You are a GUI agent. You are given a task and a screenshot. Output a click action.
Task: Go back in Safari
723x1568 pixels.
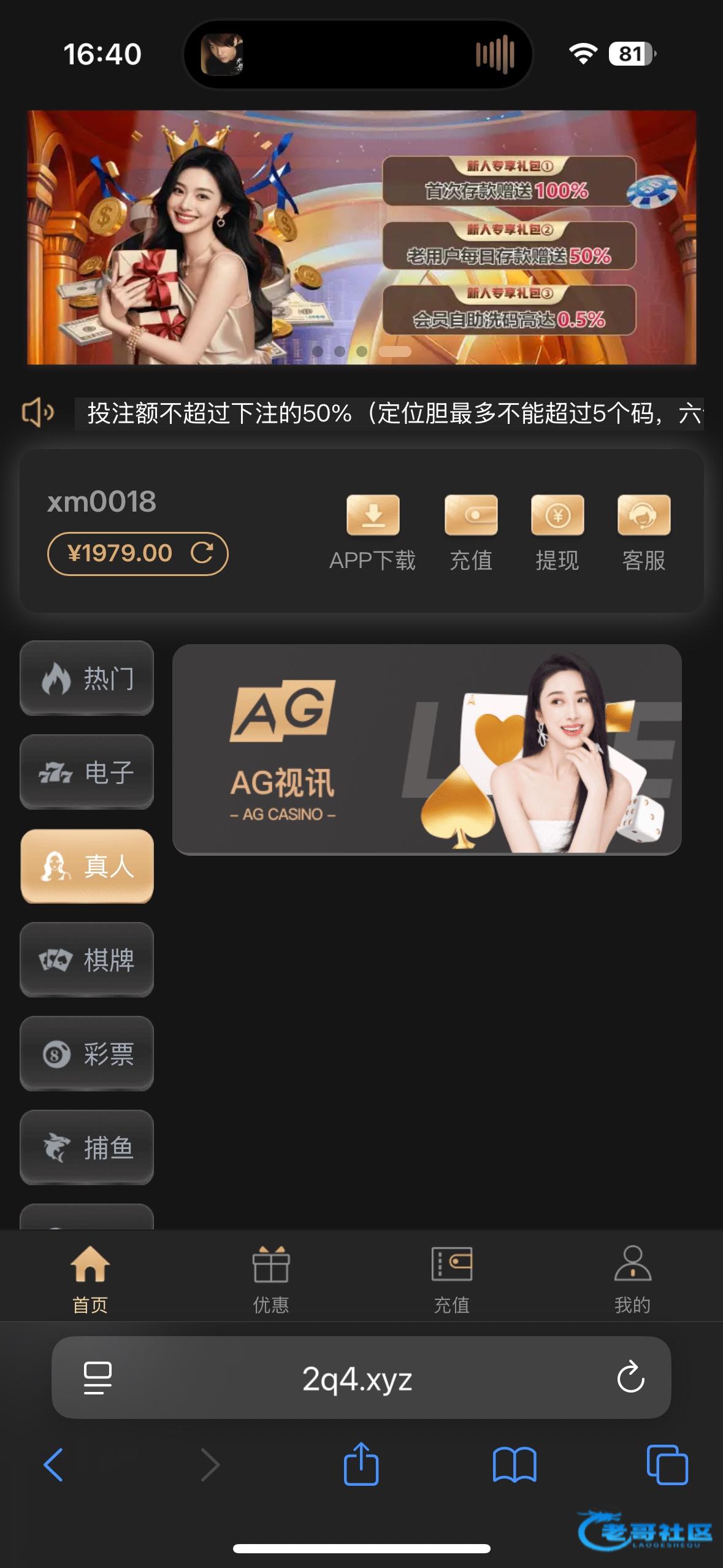pyautogui.click(x=54, y=1464)
